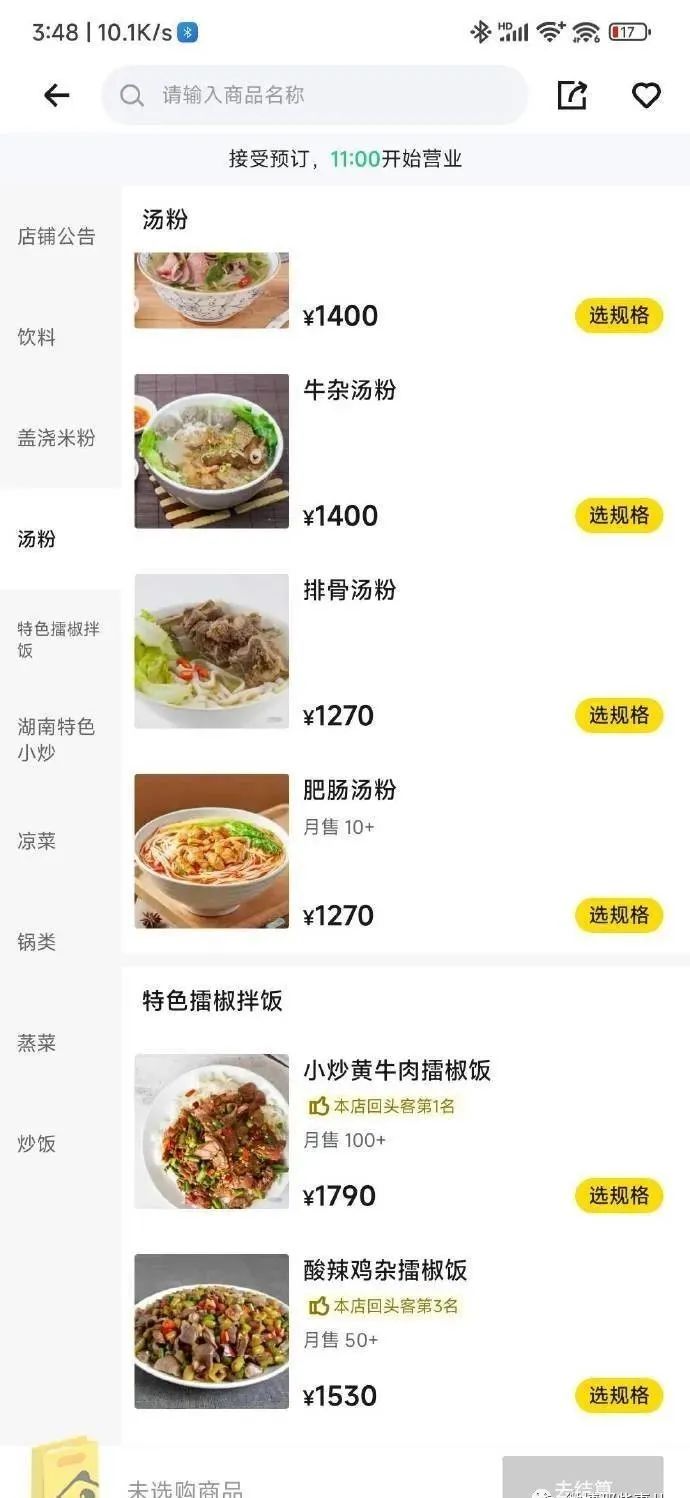Screen dimensions: 690x1498
Task: Switch to the 凉菜 category
Action: 37,841
